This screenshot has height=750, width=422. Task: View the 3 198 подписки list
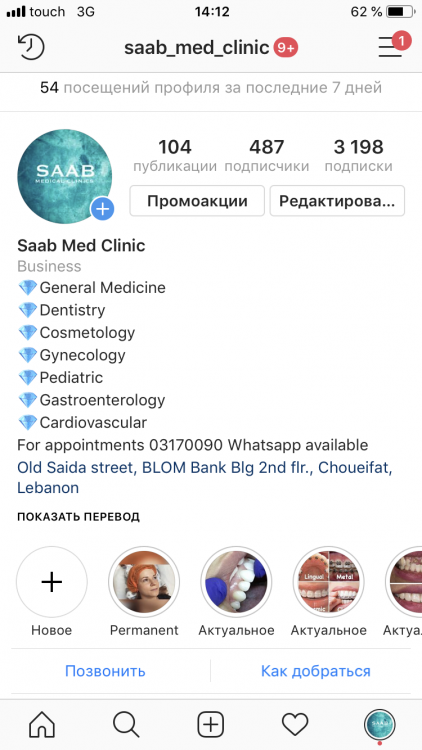coord(358,155)
